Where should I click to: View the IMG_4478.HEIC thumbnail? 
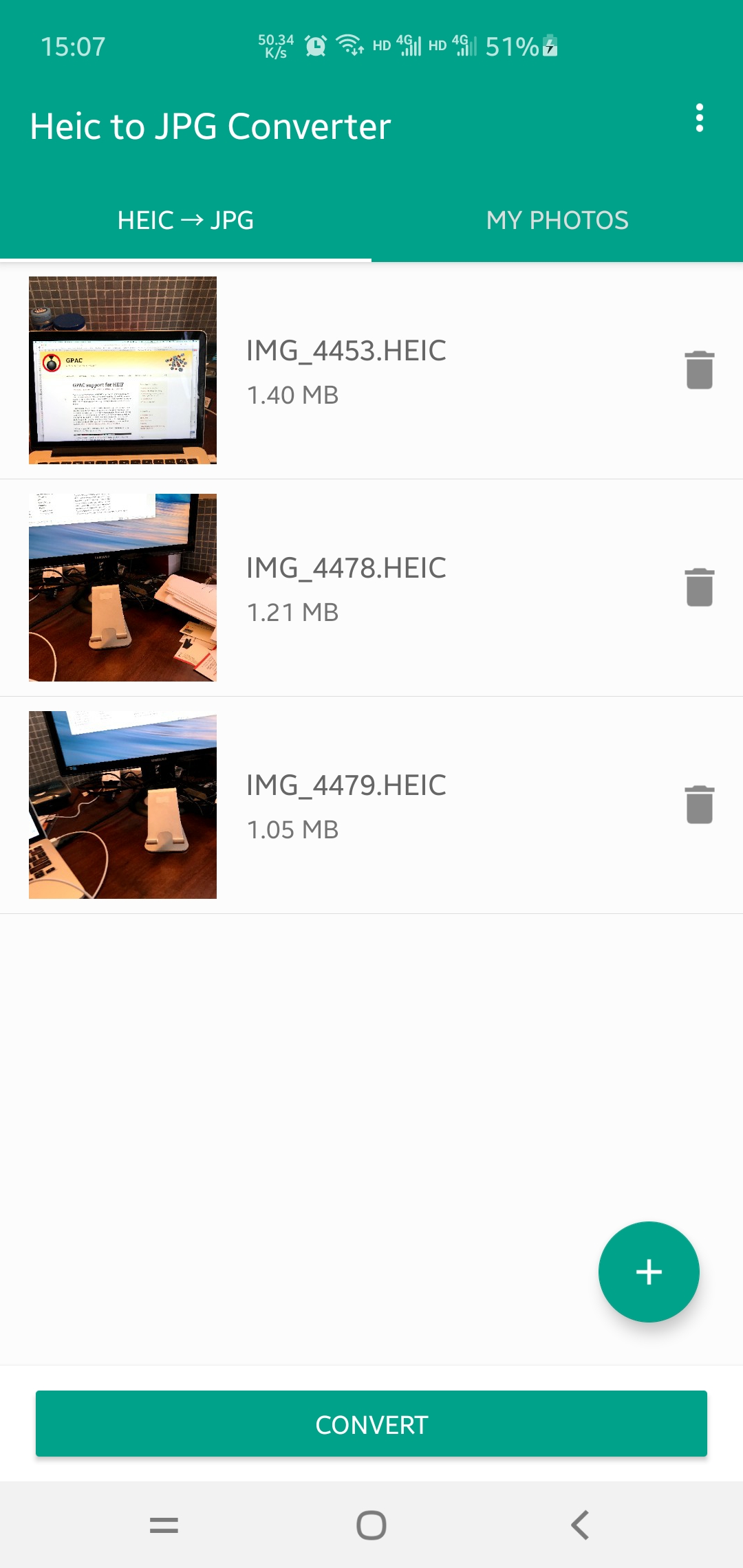122,588
